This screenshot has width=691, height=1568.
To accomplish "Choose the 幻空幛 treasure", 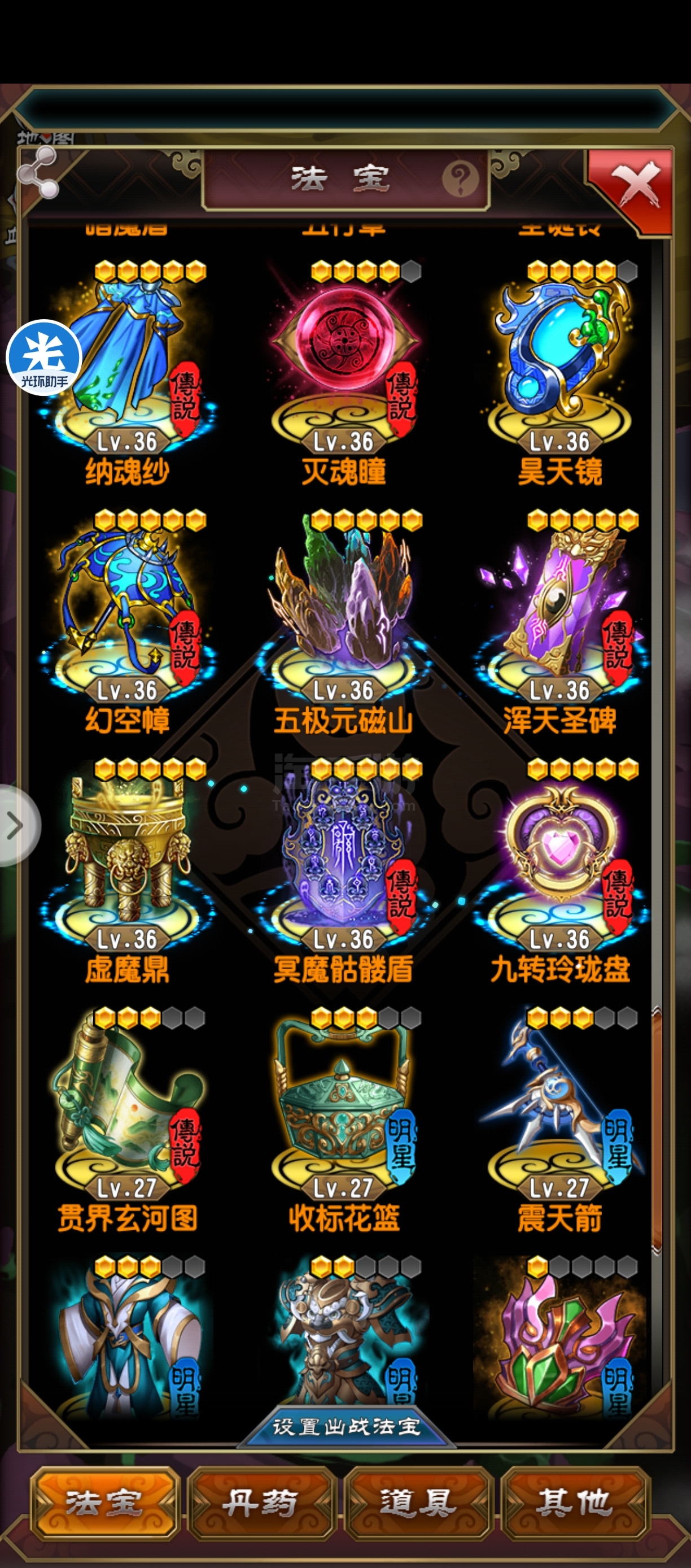I will pyautogui.click(x=127, y=609).
